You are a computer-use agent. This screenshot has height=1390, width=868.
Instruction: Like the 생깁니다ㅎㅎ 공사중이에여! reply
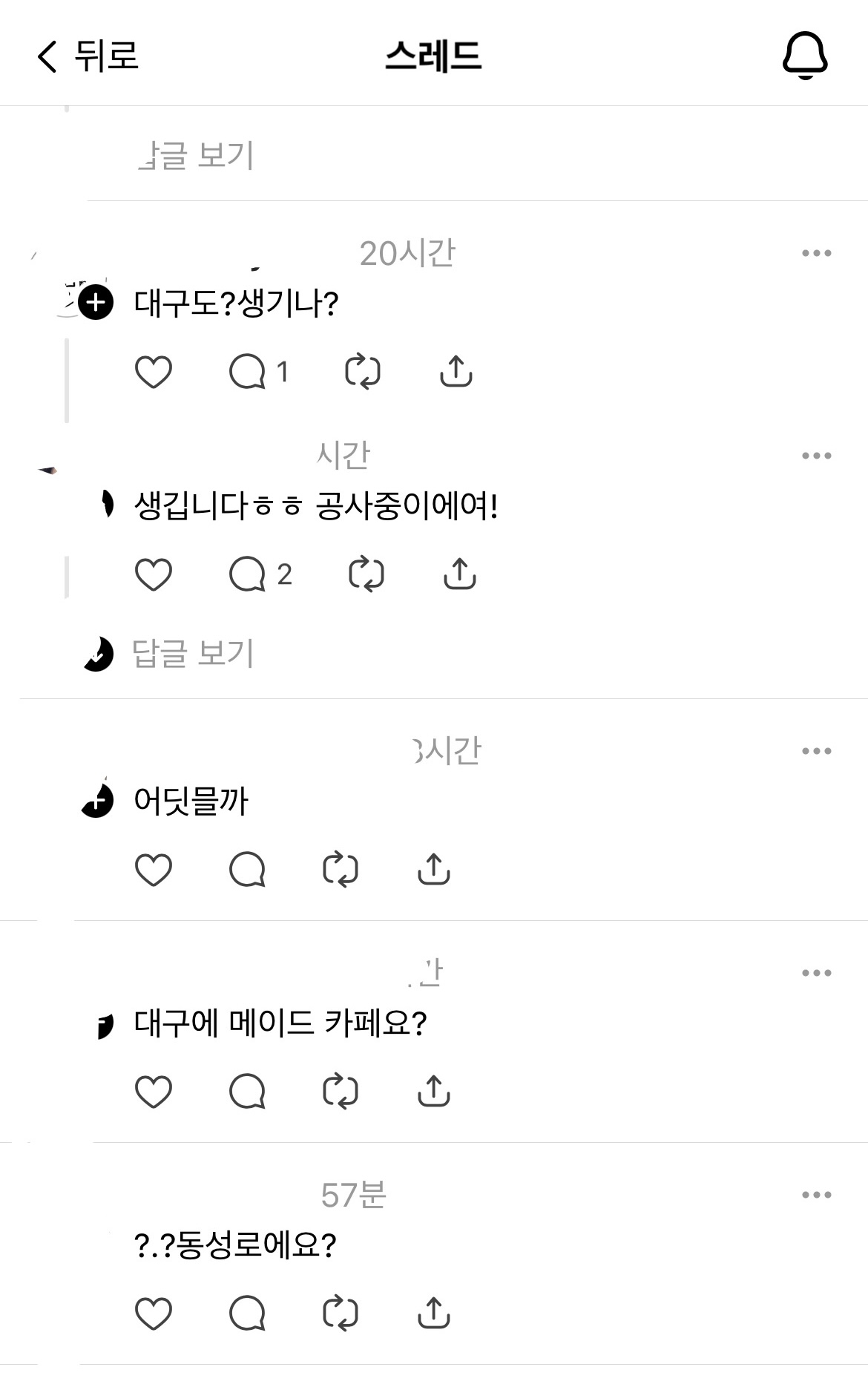pyautogui.click(x=154, y=574)
